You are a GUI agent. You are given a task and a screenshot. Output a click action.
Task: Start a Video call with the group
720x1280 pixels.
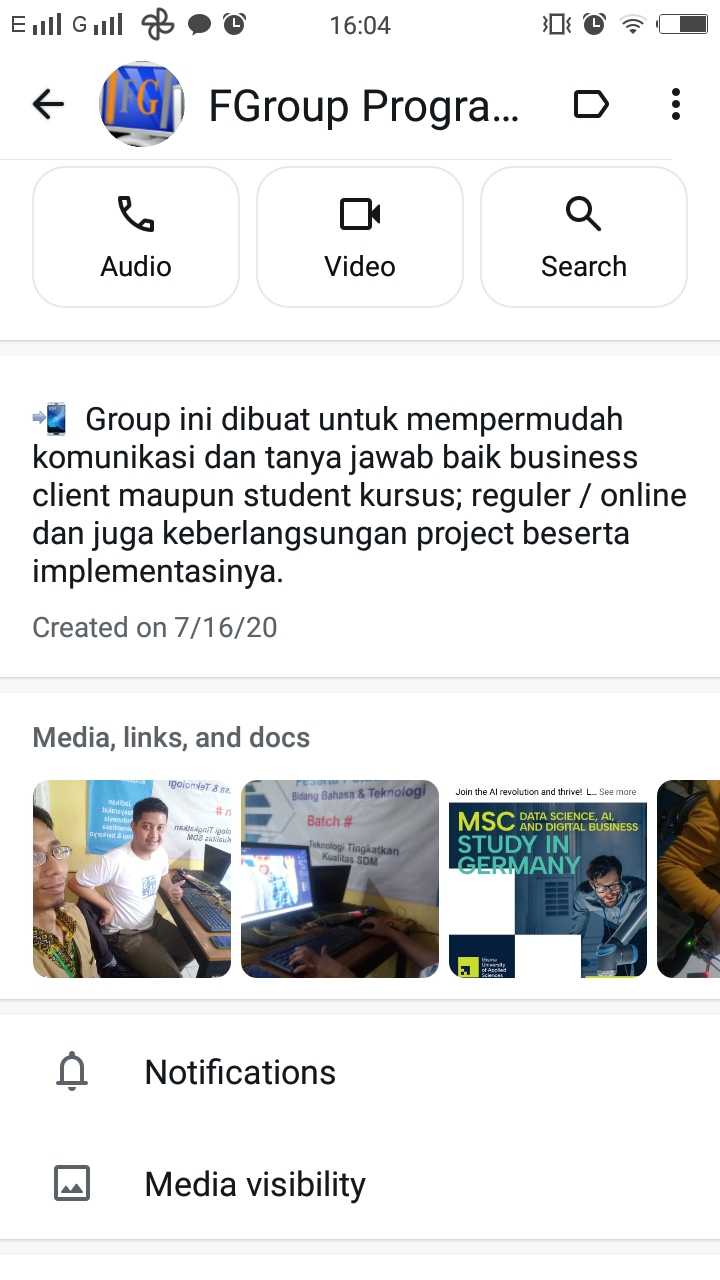click(360, 237)
